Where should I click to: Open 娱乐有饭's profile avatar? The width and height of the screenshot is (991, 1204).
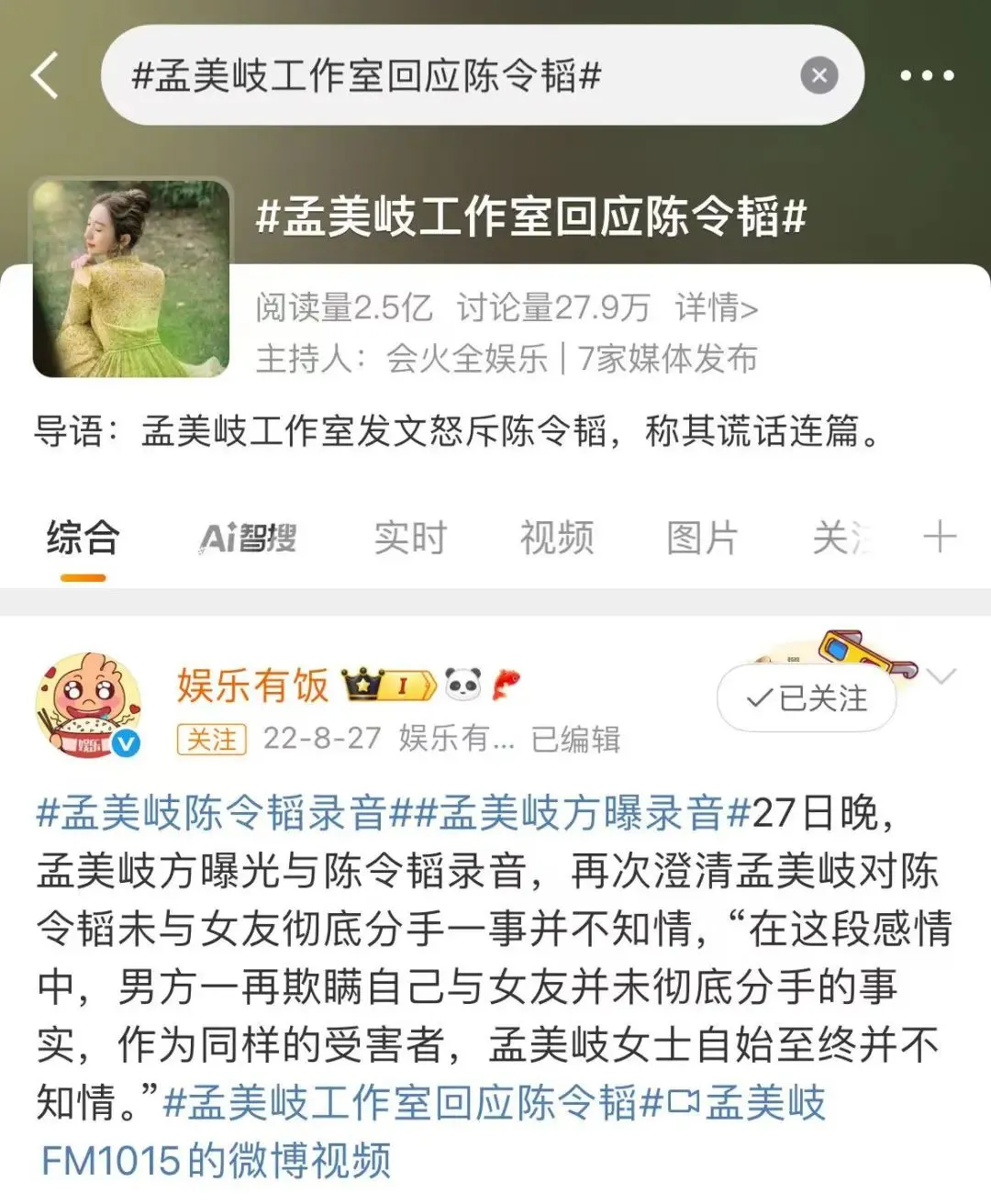(x=88, y=705)
